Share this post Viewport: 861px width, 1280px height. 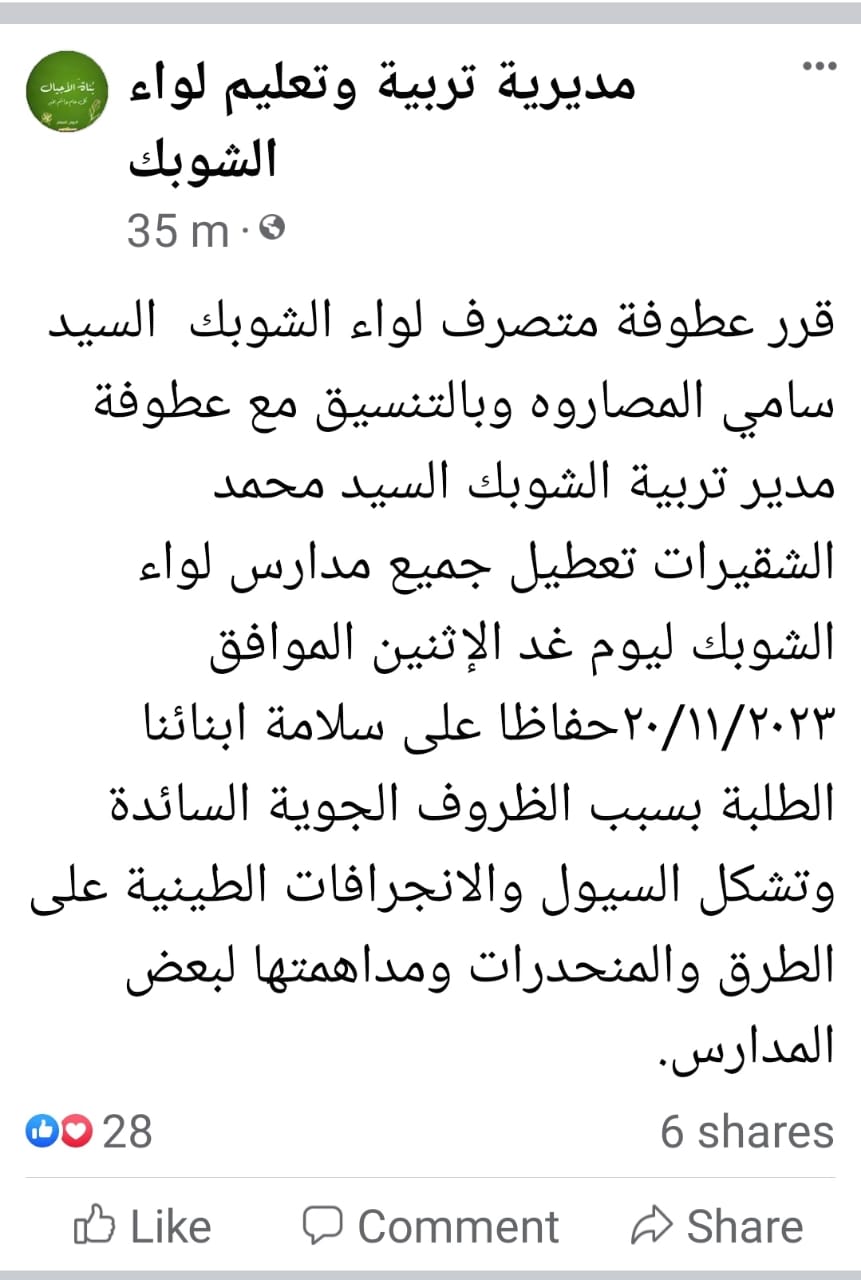[x=717, y=1226]
